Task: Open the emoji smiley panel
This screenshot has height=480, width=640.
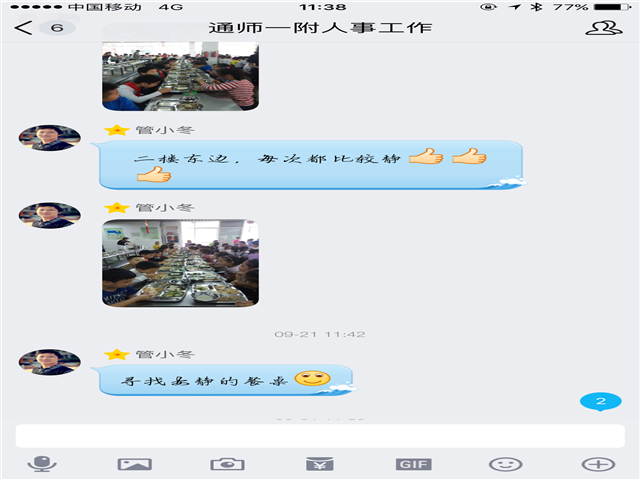Action: coord(505,464)
